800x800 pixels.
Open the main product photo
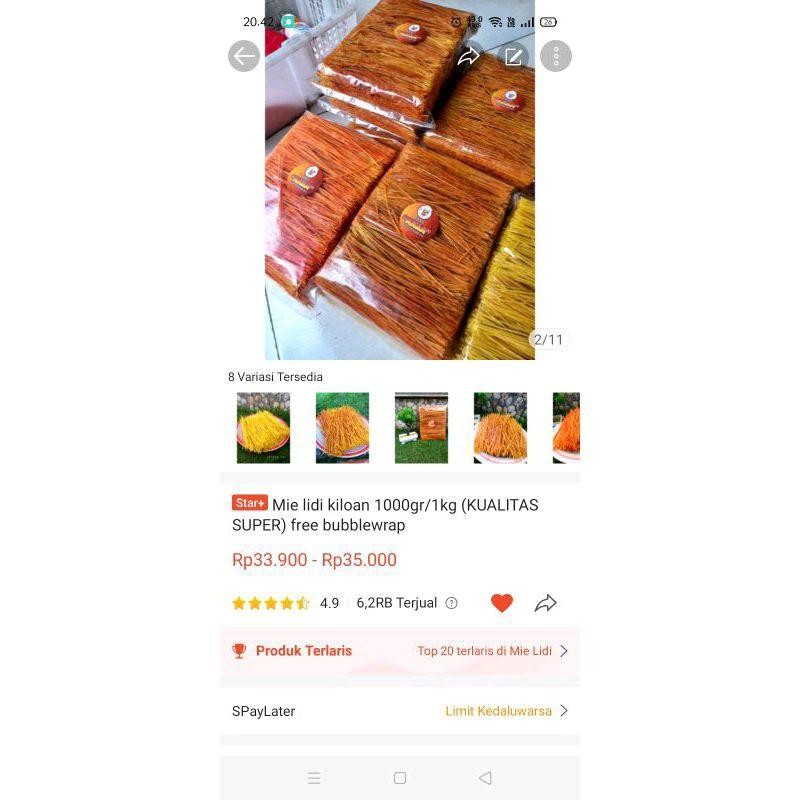point(400,200)
